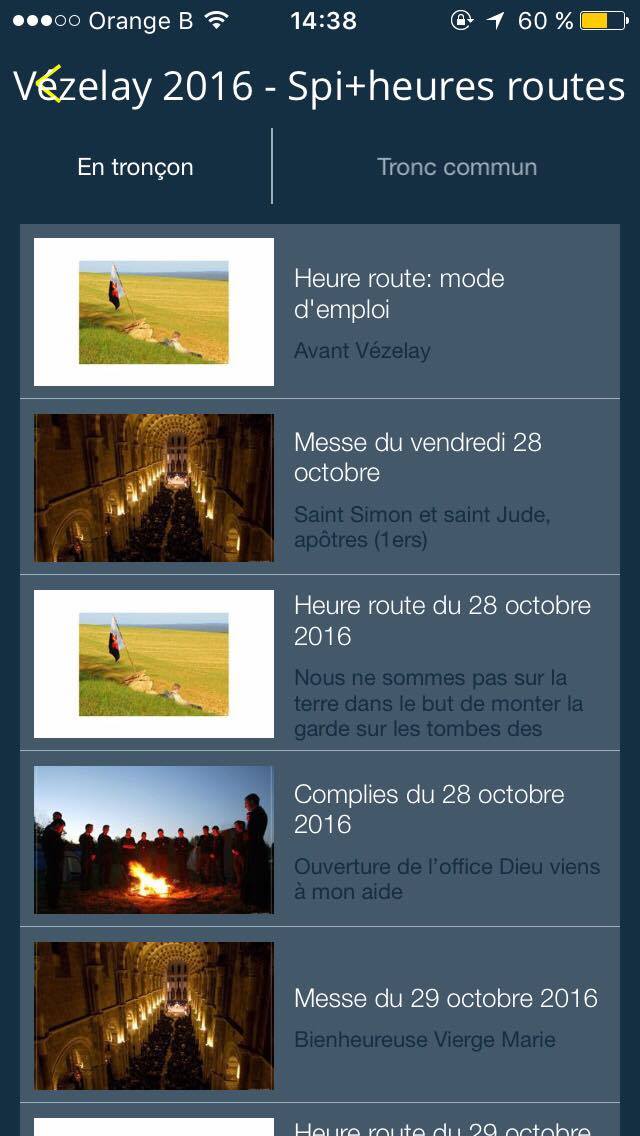Viewport: 640px width, 1136px height.
Task: Switch to the Tronc commun tab
Action: click(x=457, y=167)
